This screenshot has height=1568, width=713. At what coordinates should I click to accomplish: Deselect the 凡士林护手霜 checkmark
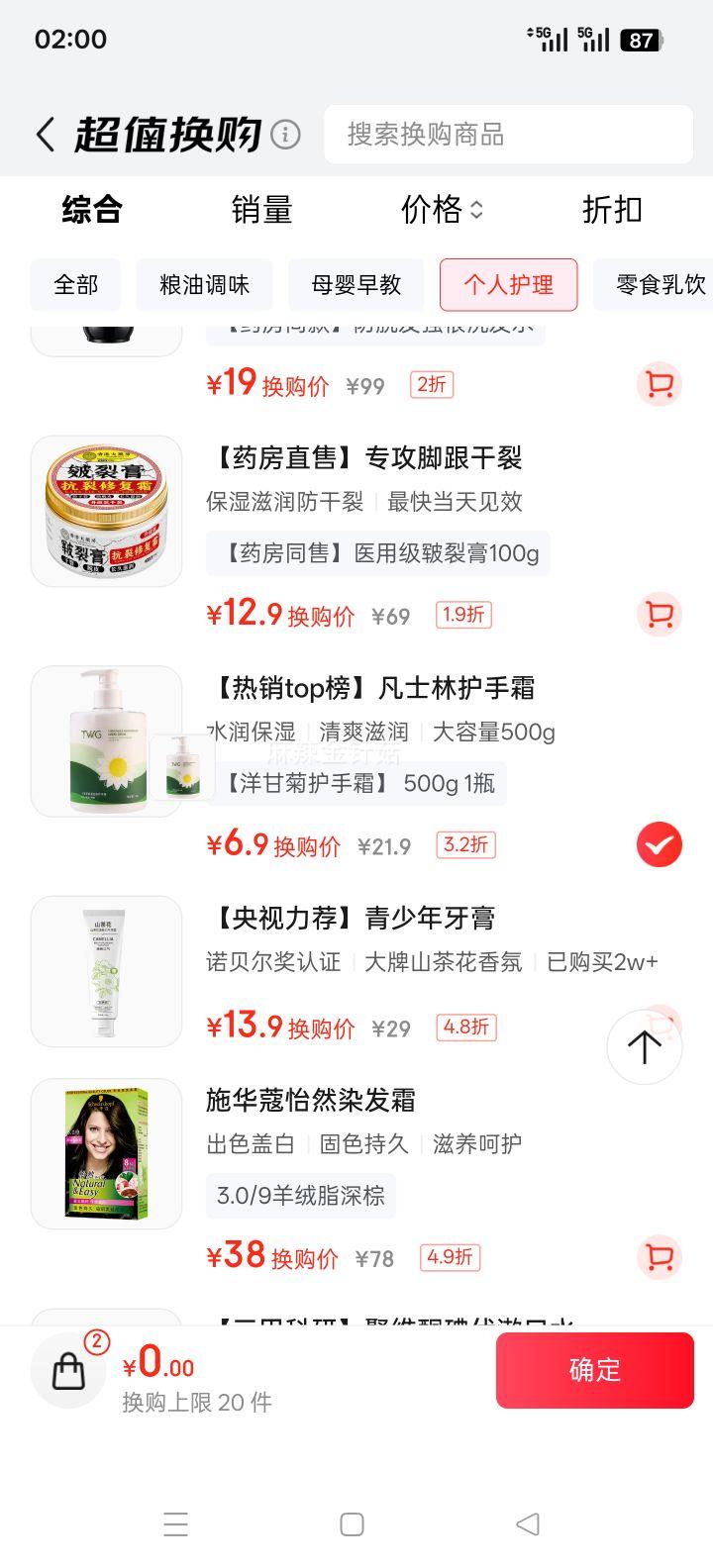(x=660, y=844)
